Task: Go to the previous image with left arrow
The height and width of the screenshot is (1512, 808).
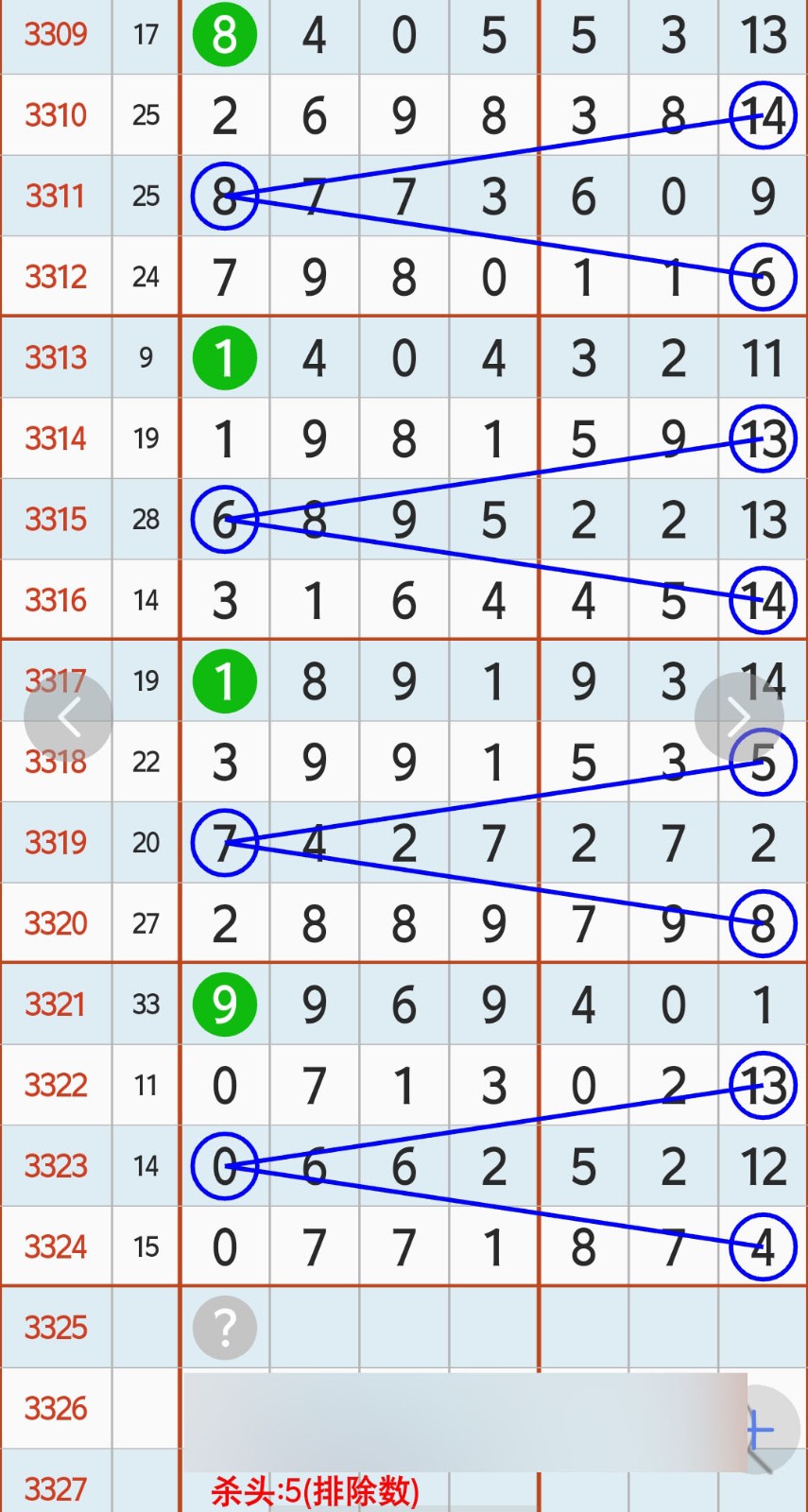Action: tap(68, 718)
